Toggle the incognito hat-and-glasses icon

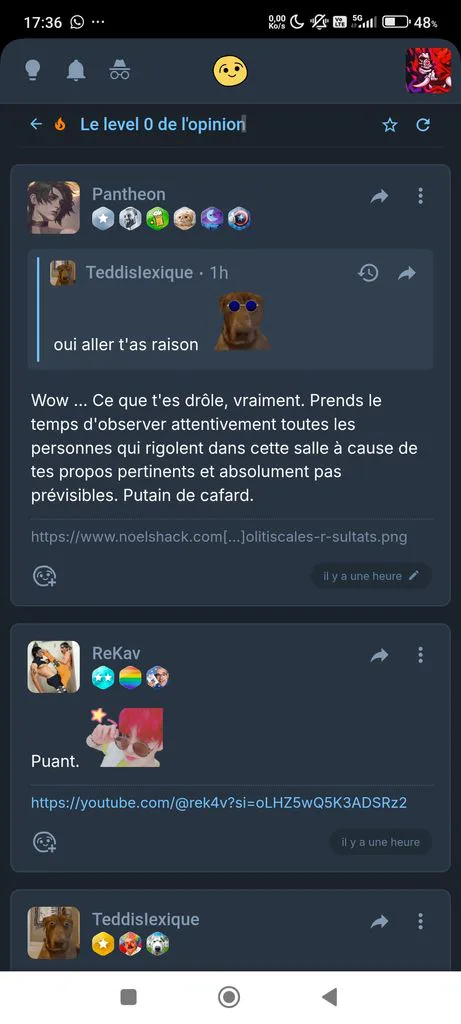point(119,70)
